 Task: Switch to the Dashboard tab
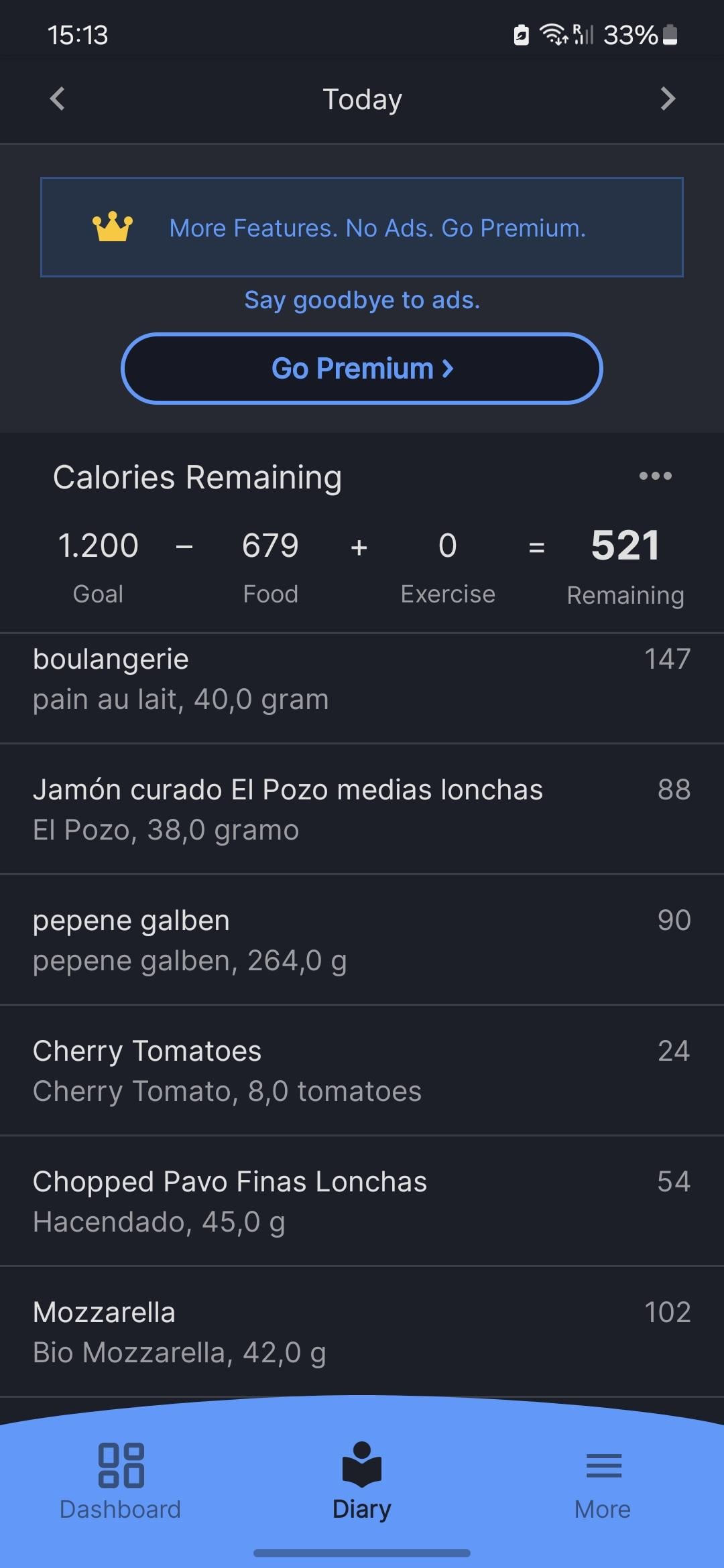[x=121, y=1481]
